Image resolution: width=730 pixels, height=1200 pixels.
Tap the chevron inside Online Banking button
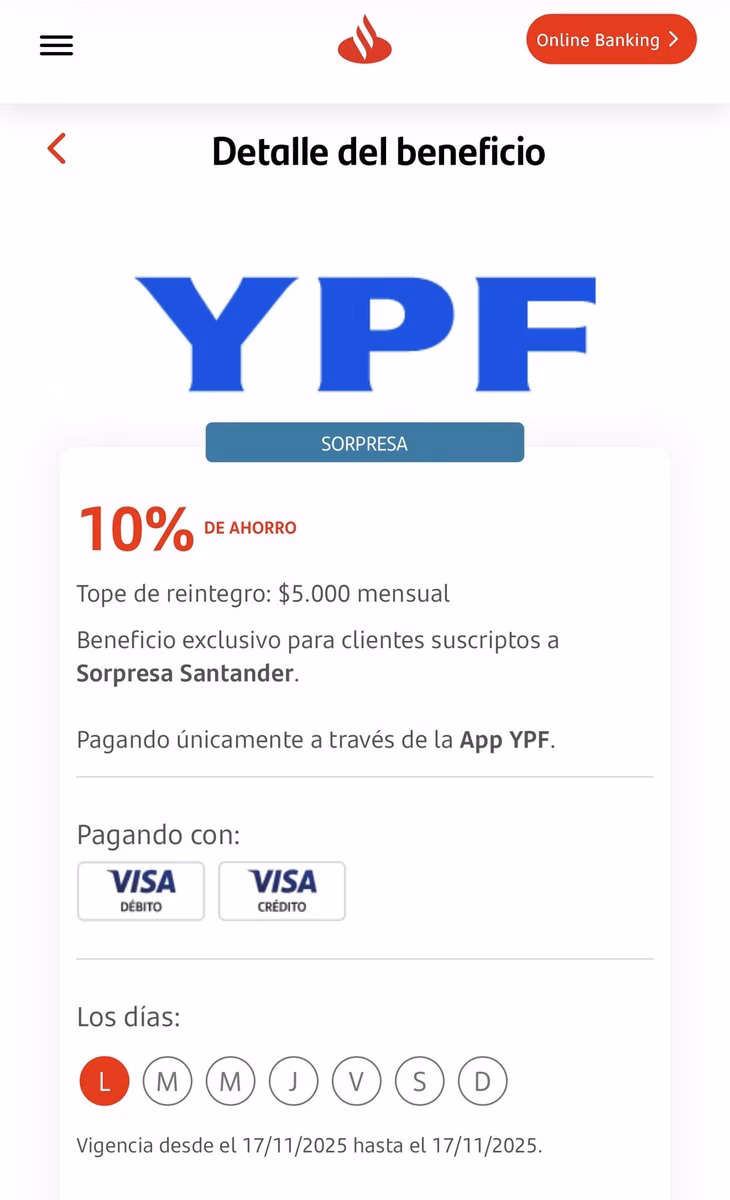pos(675,39)
